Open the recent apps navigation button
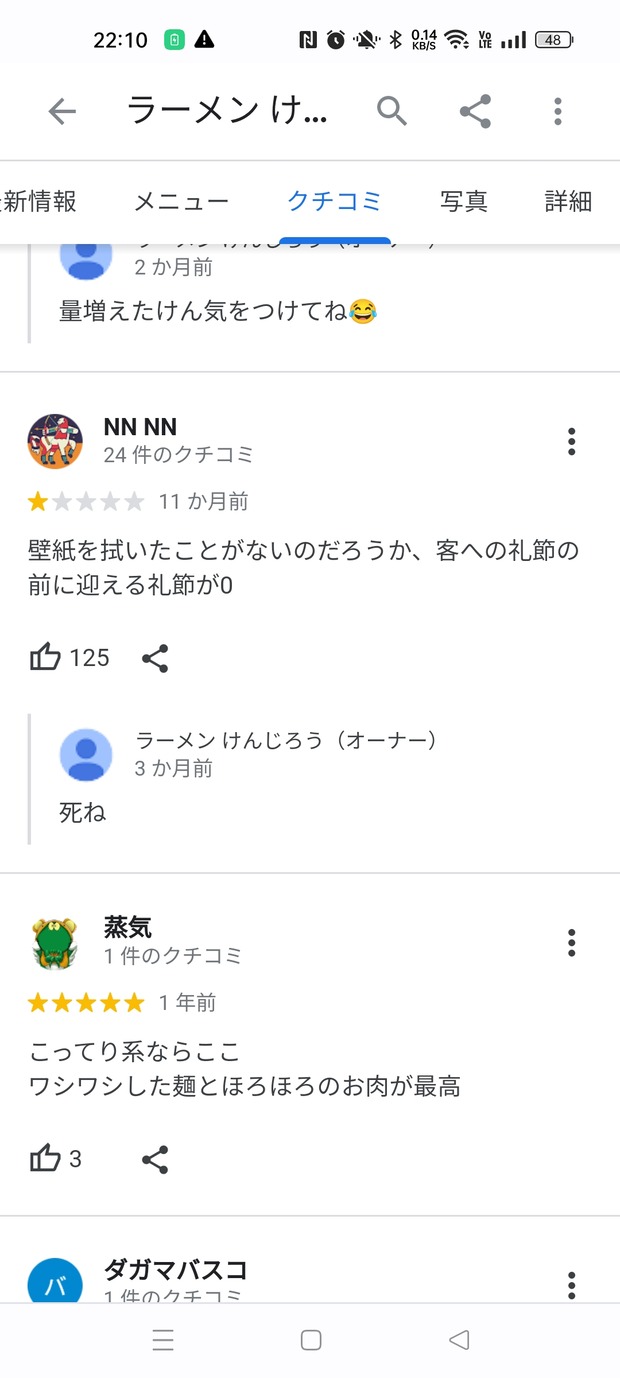 (x=163, y=1340)
